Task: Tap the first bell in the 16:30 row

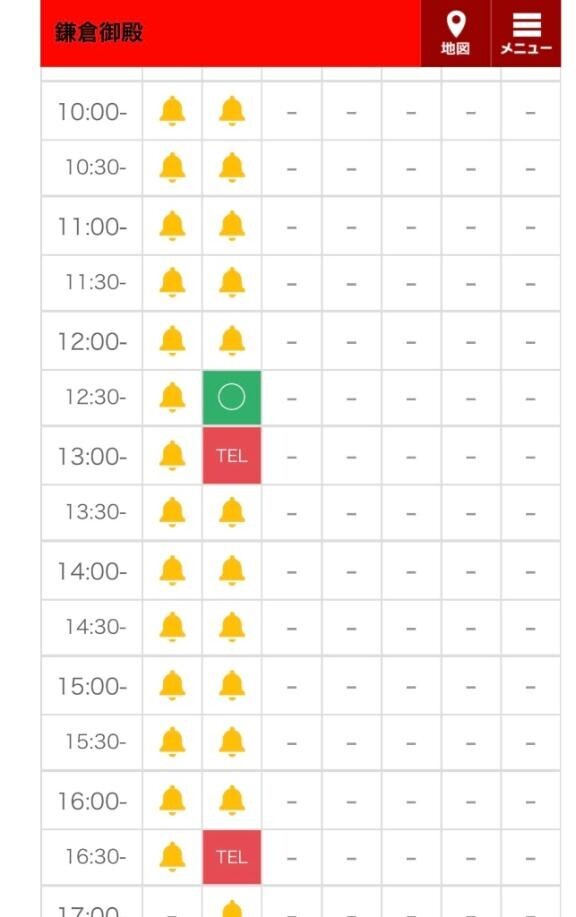Action: coord(173,857)
